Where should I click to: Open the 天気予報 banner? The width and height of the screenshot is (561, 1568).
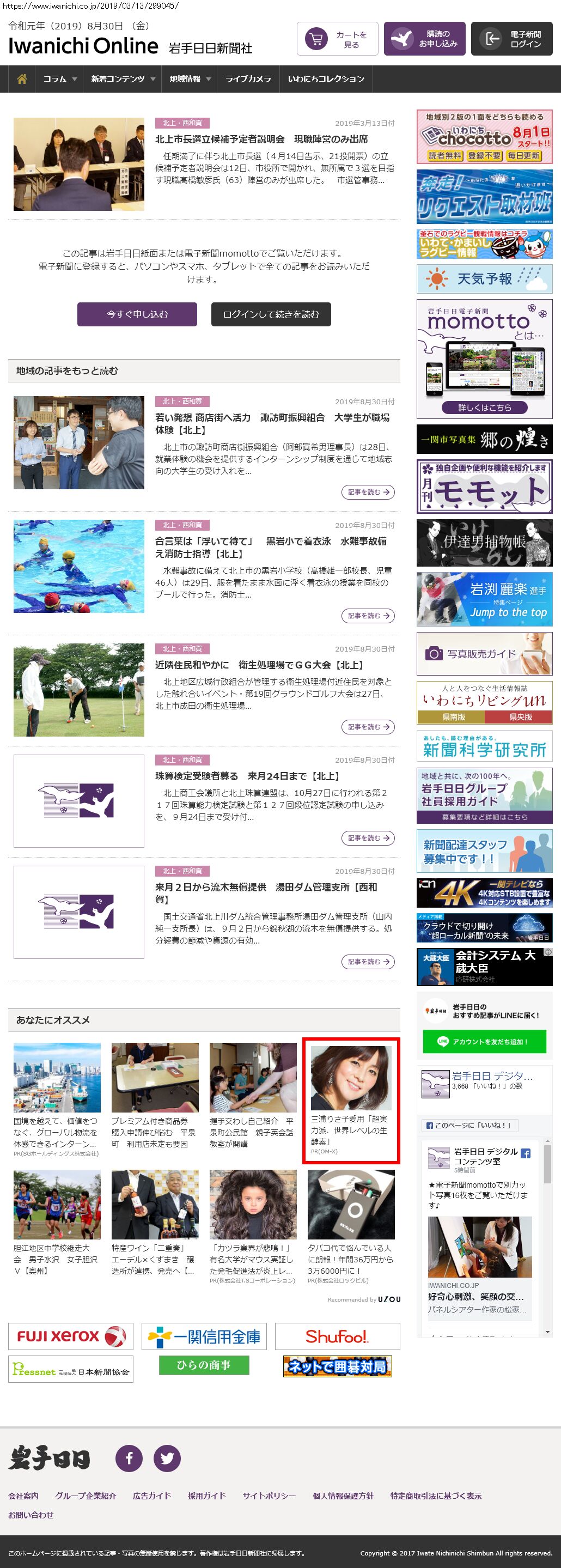[484, 279]
